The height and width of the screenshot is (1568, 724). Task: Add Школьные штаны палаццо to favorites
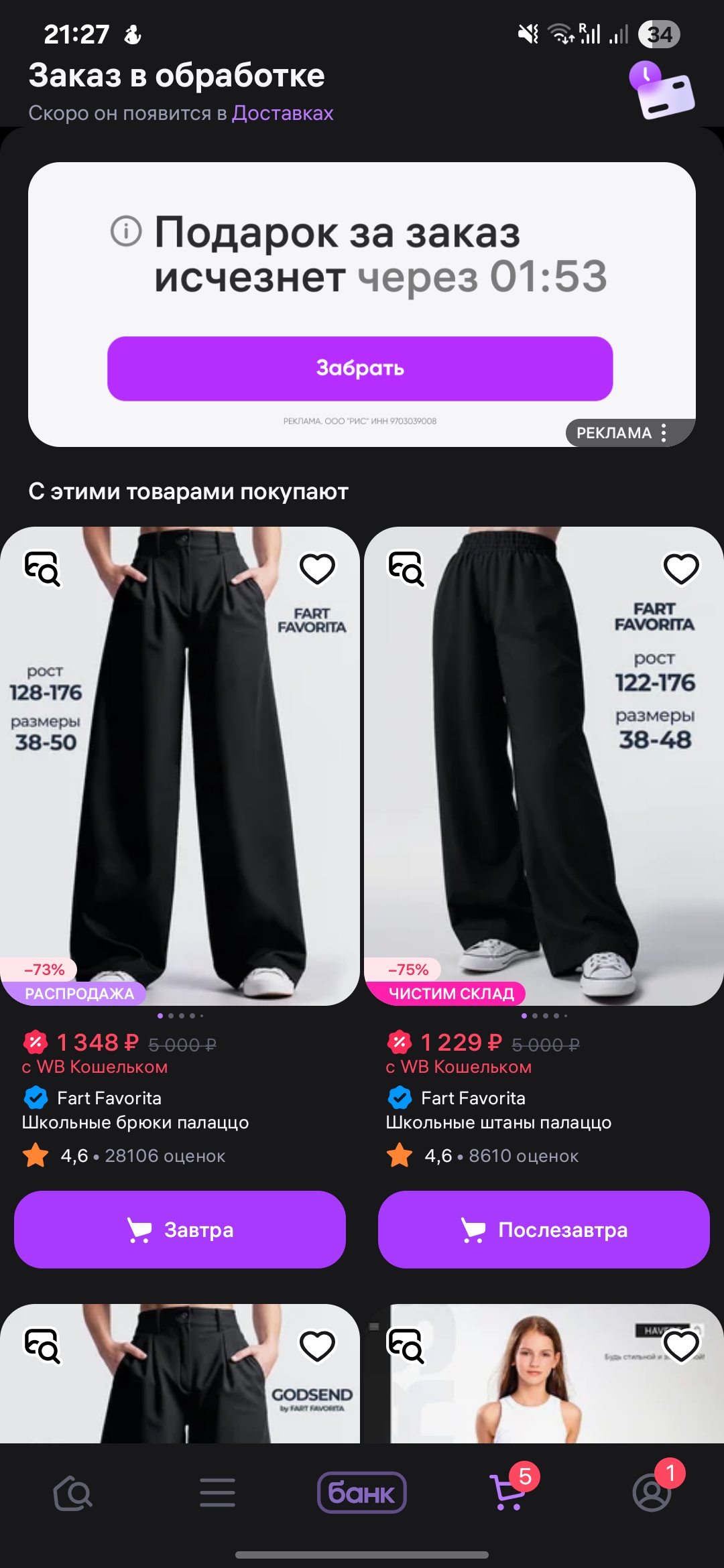click(680, 569)
